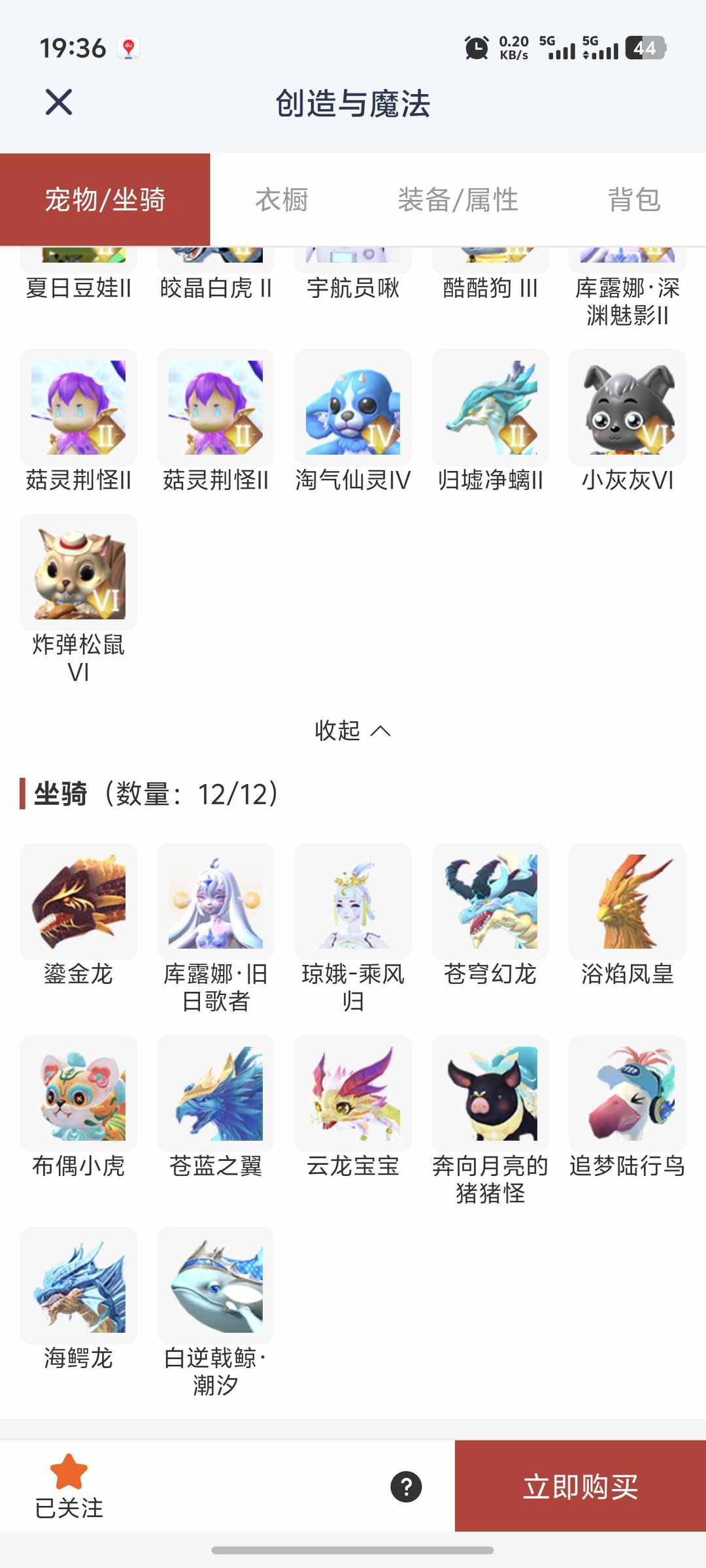Image resolution: width=706 pixels, height=1568 pixels.
Task: Open the 装备/属性 tab
Action: click(458, 199)
